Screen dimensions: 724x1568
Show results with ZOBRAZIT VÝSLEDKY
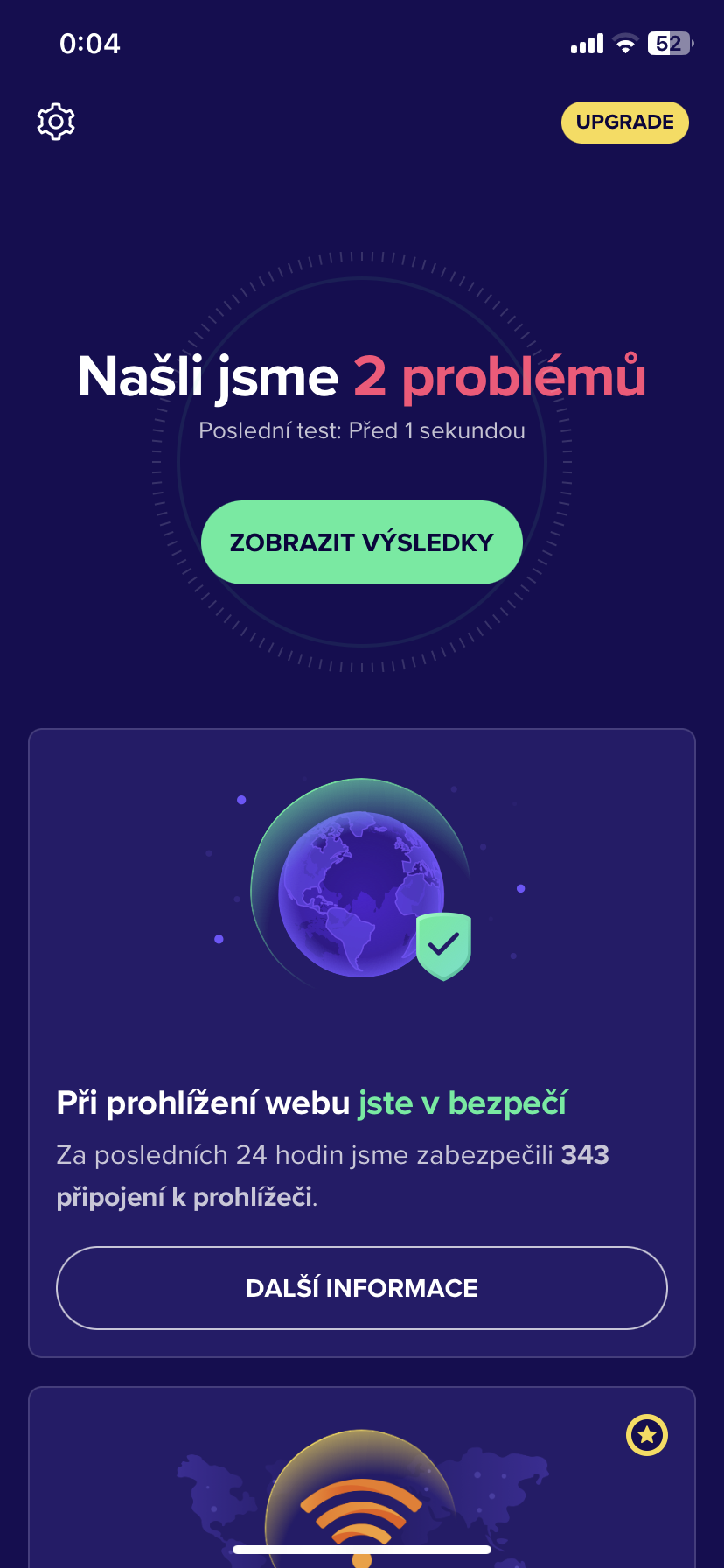[x=362, y=542]
